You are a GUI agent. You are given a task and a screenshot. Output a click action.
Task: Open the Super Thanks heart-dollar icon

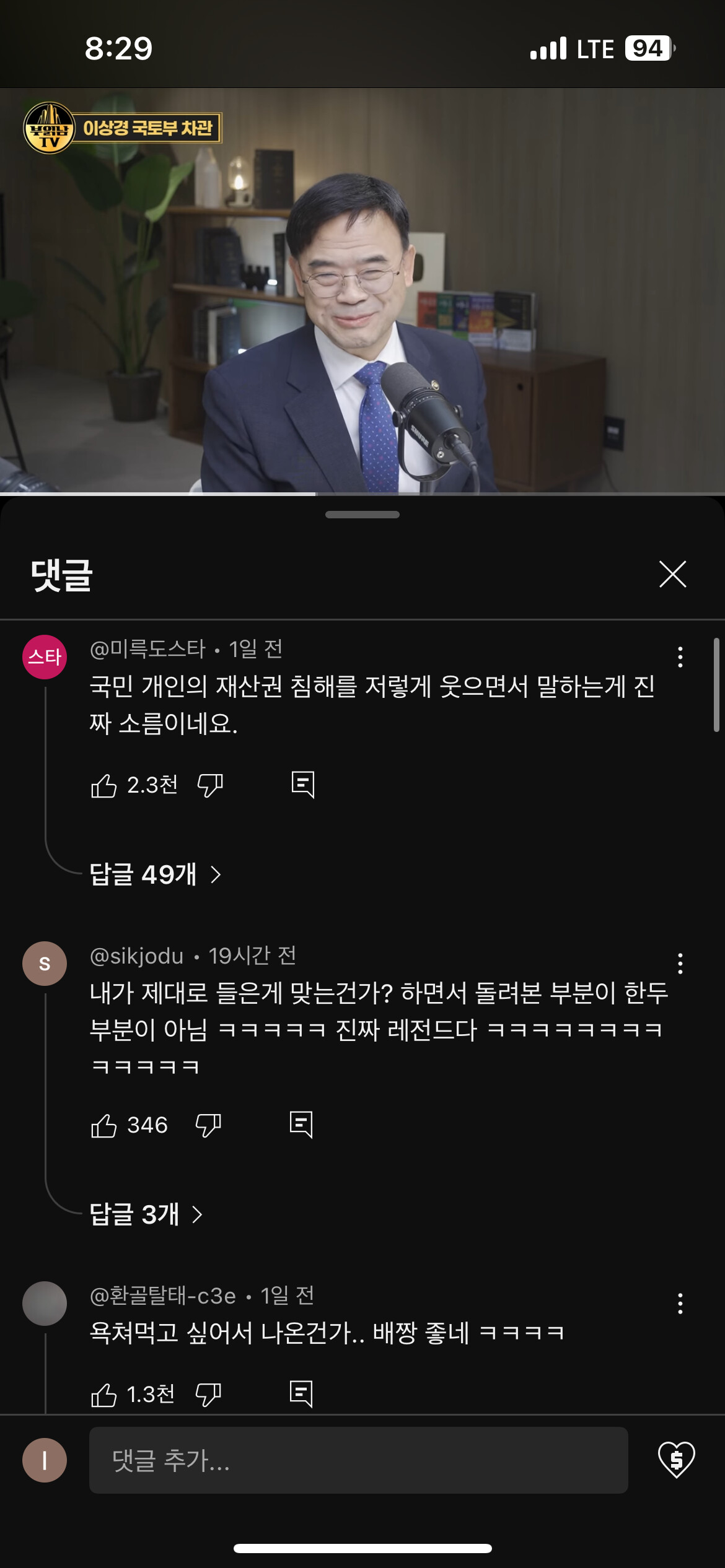pos(676,1460)
